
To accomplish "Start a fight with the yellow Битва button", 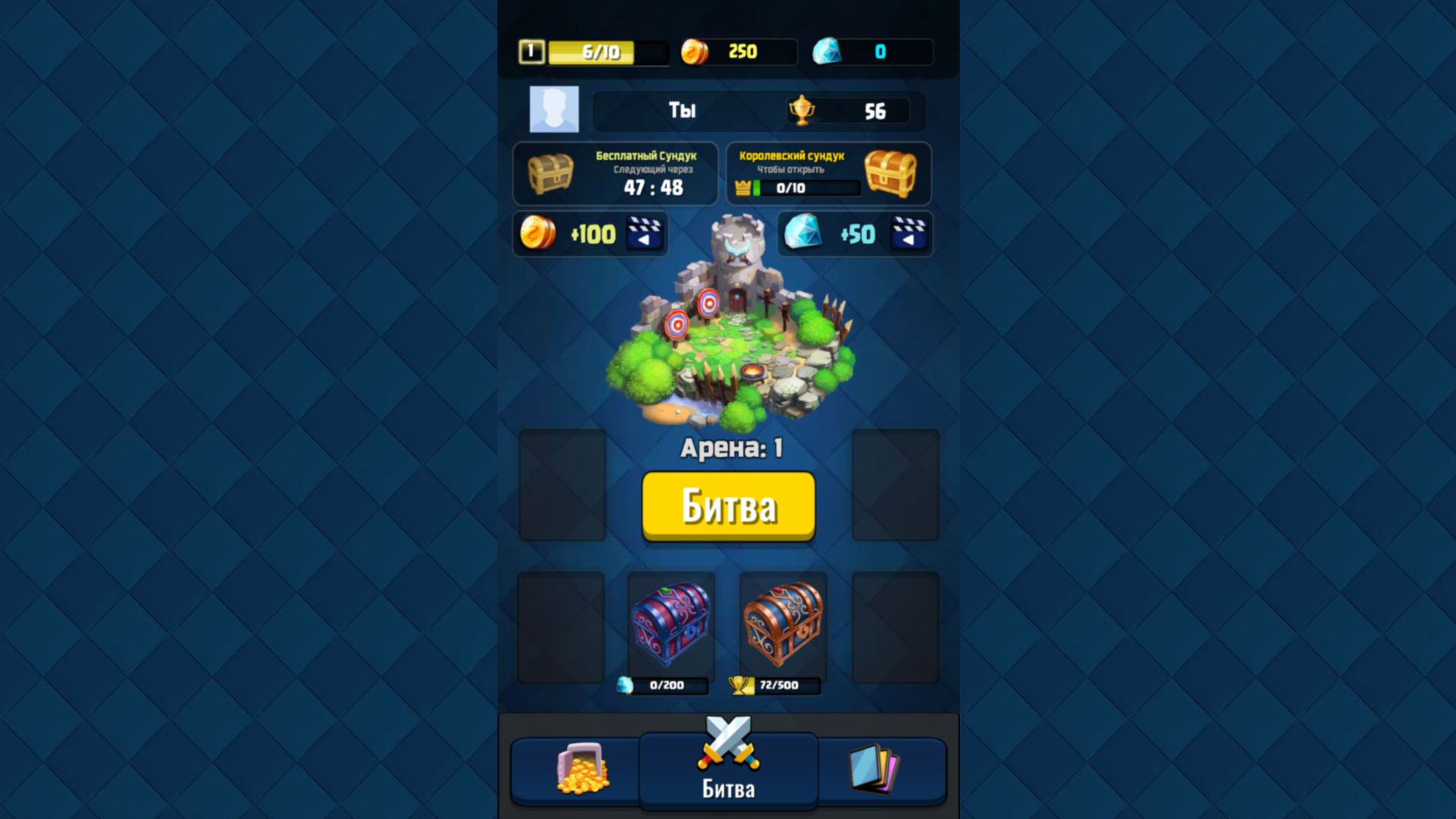I will tap(728, 506).
